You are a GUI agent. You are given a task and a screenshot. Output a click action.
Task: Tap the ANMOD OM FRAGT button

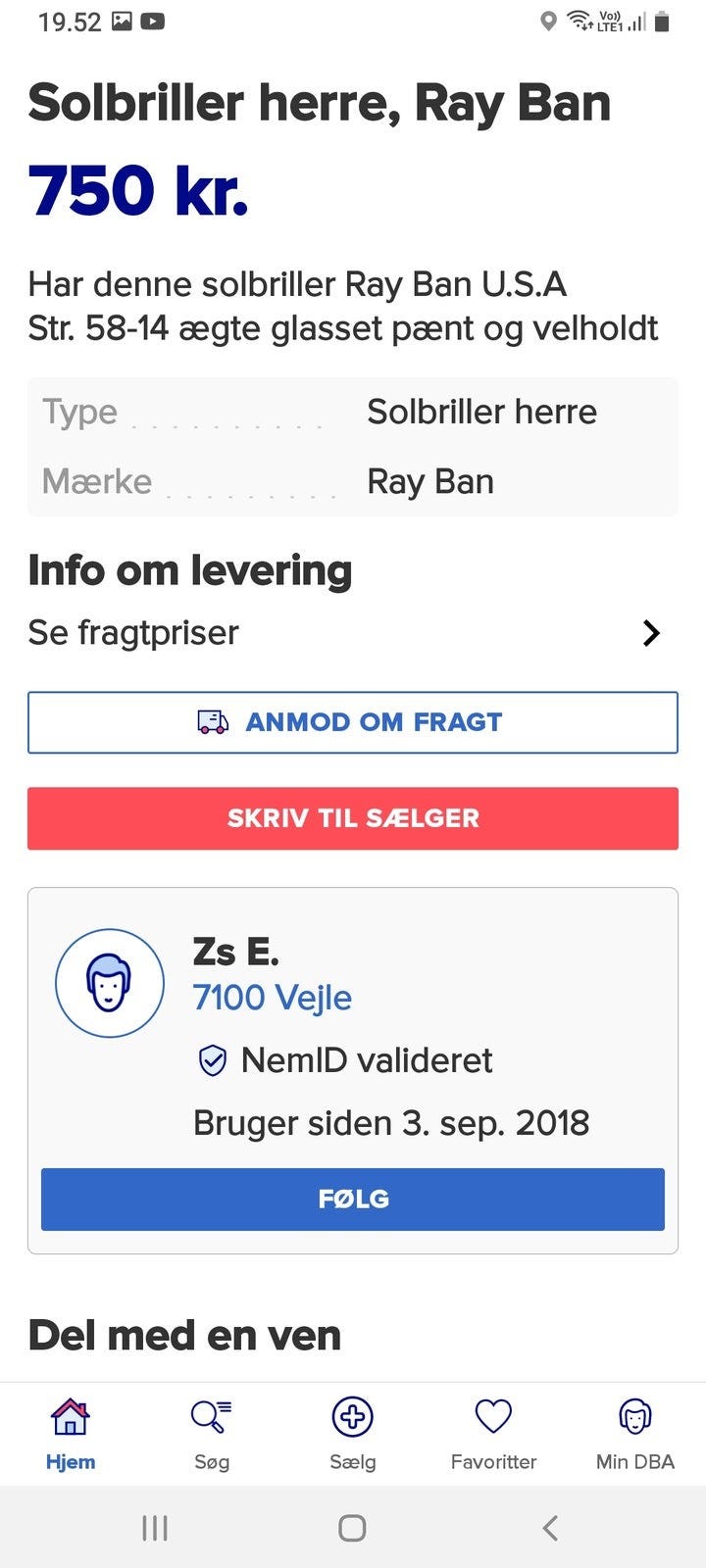pos(353,722)
